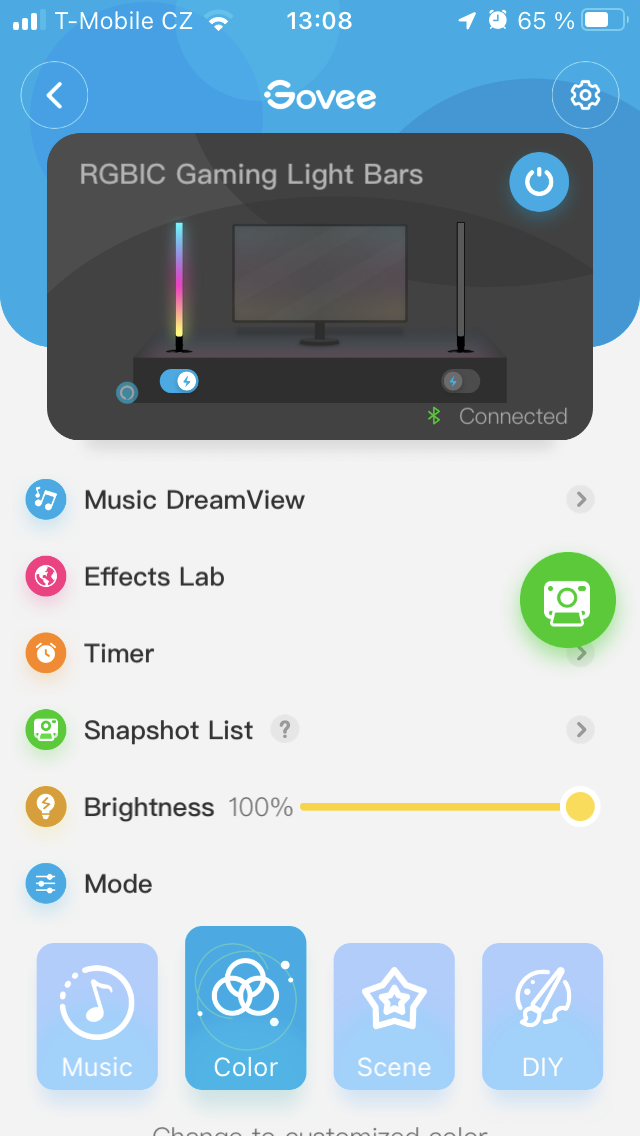This screenshot has height=1136, width=640.
Task: Show Snapshot List help question mark
Action: (x=285, y=730)
